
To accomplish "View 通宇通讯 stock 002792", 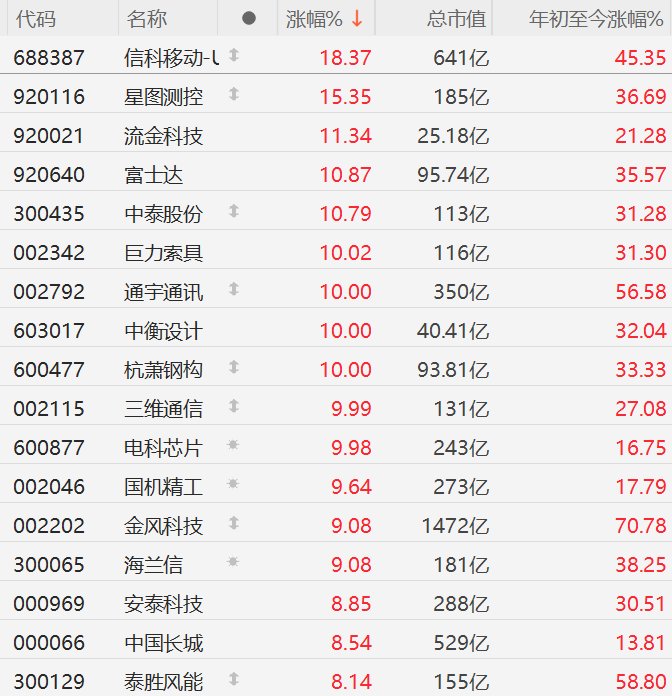I will tap(163, 292).
